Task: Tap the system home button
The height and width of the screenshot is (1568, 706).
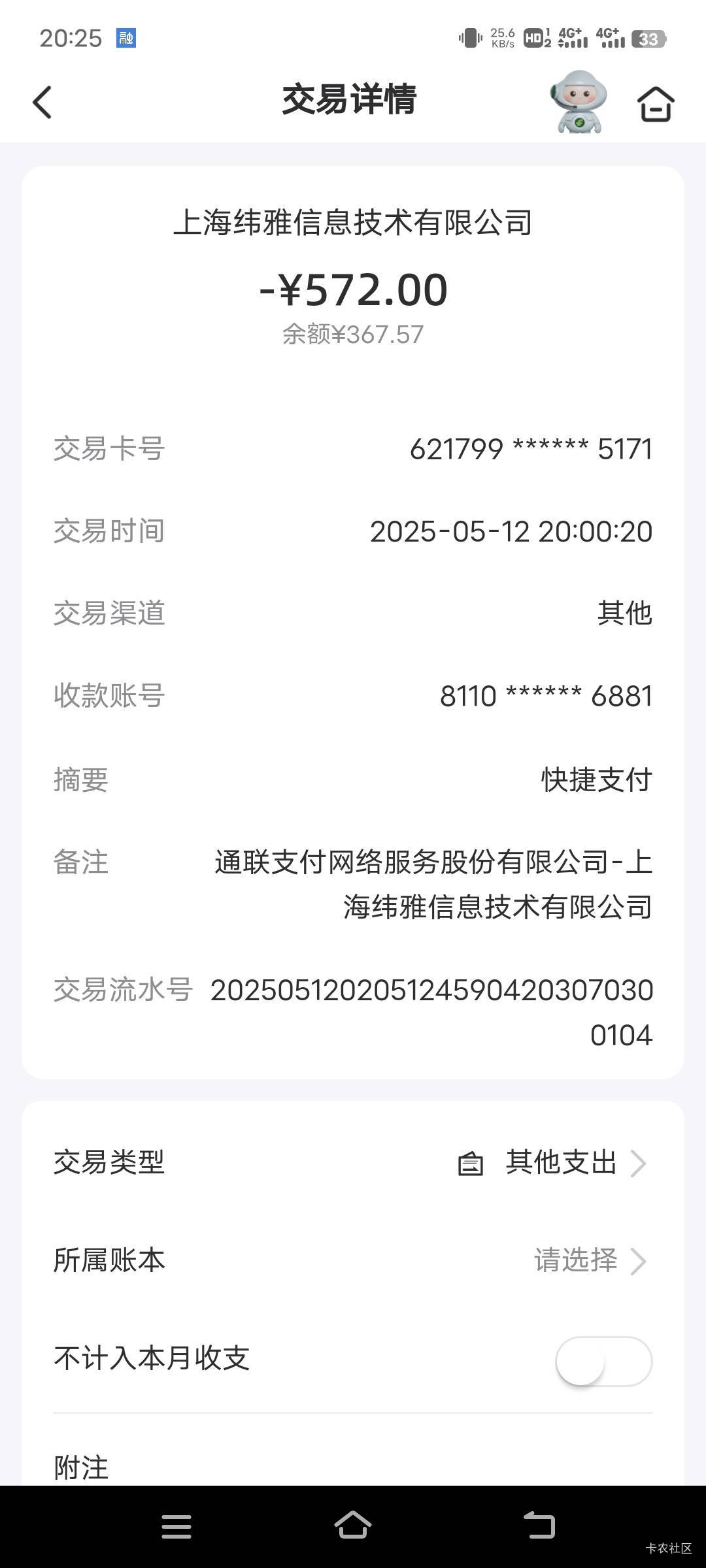Action: click(x=353, y=1525)
